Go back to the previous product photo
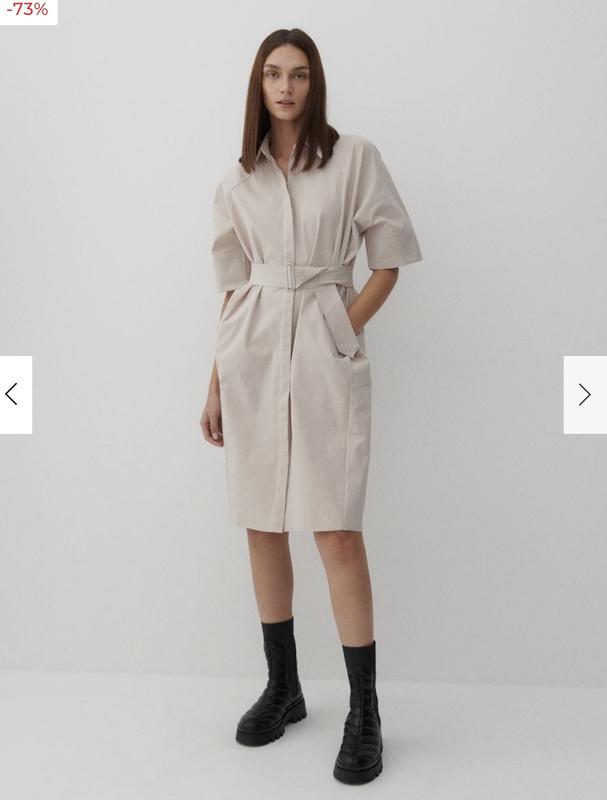Screen dimensions: 607x800 coord(14,395)
